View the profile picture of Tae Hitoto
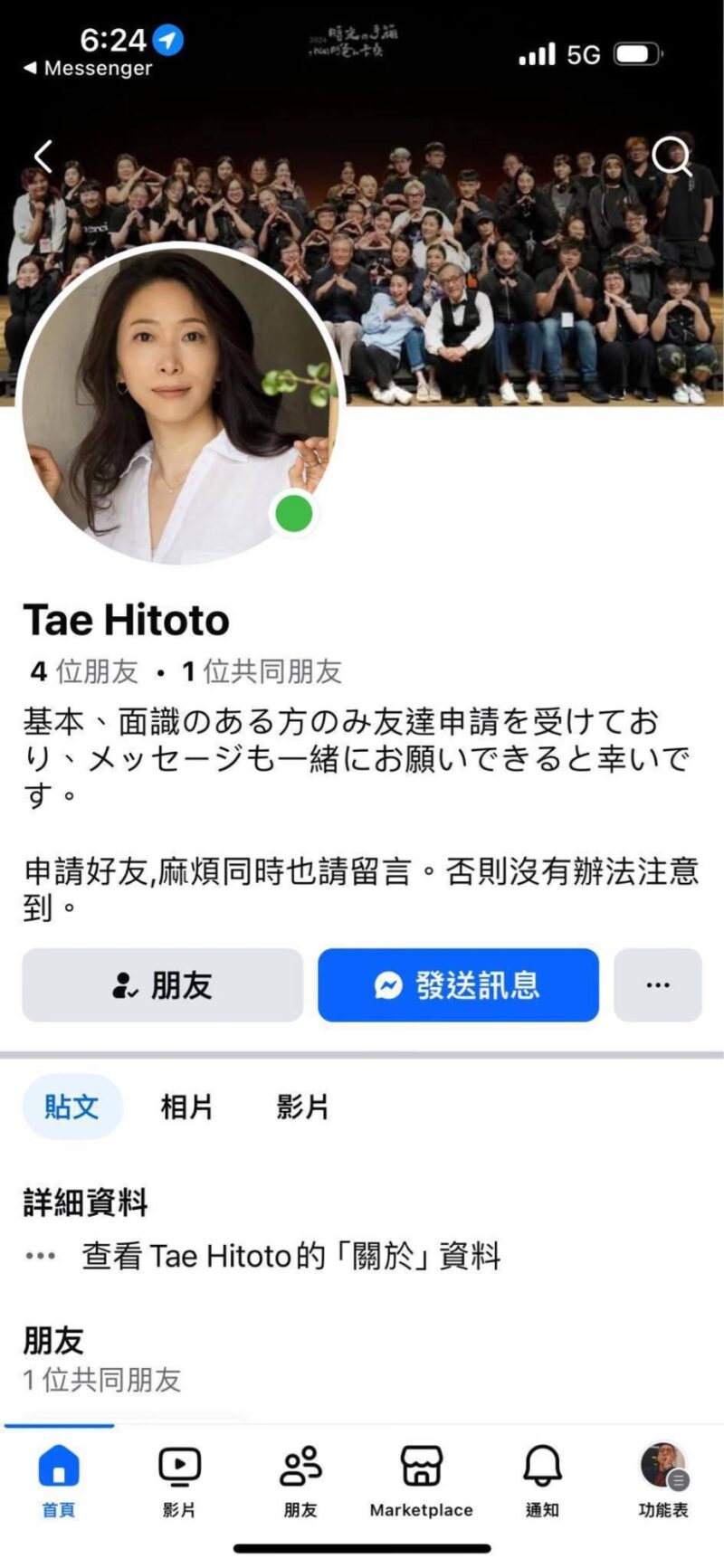 coord(176,407)
